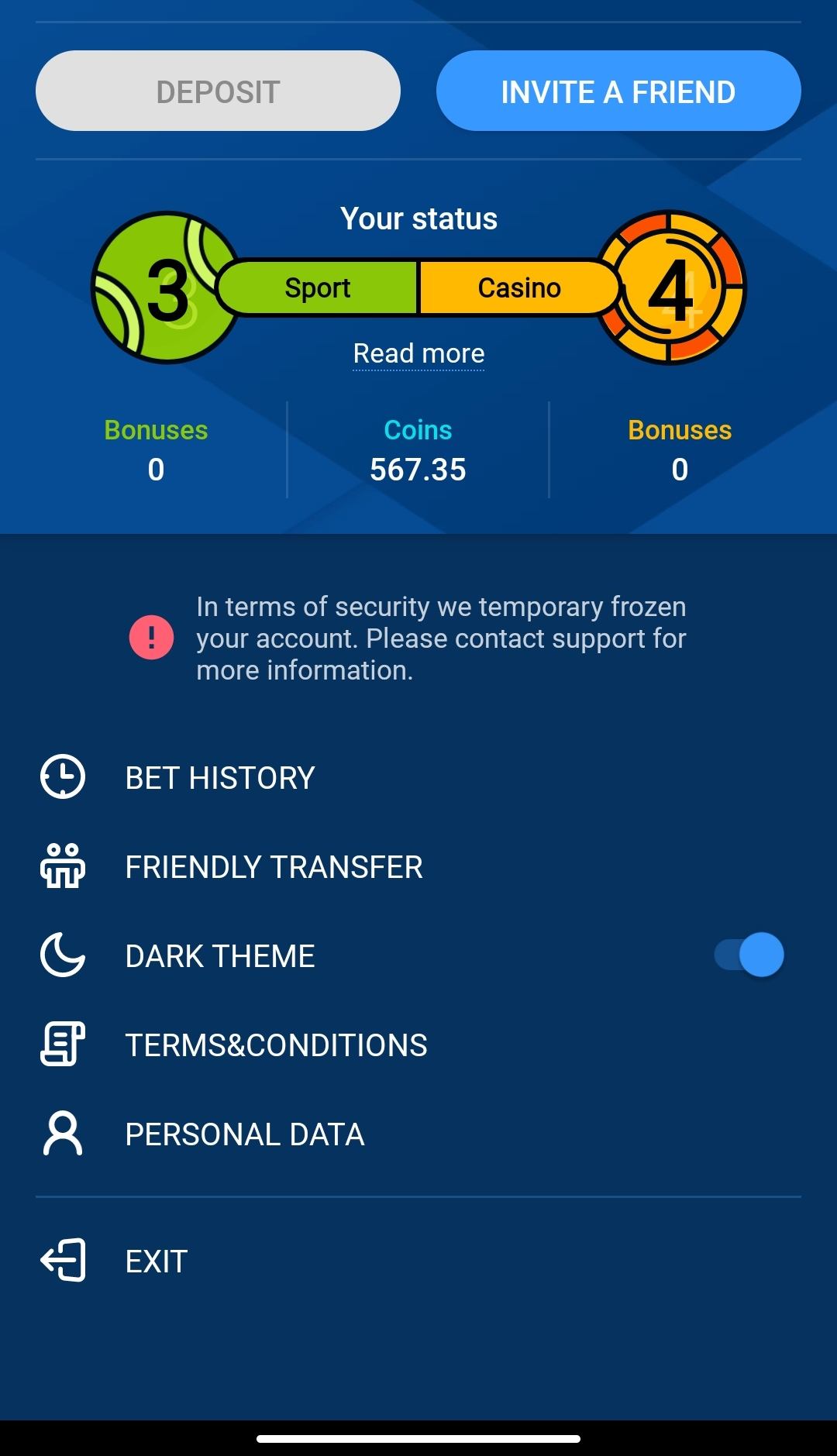837x1456 pixels.
Task: Exit the account
Action: 156,1262
